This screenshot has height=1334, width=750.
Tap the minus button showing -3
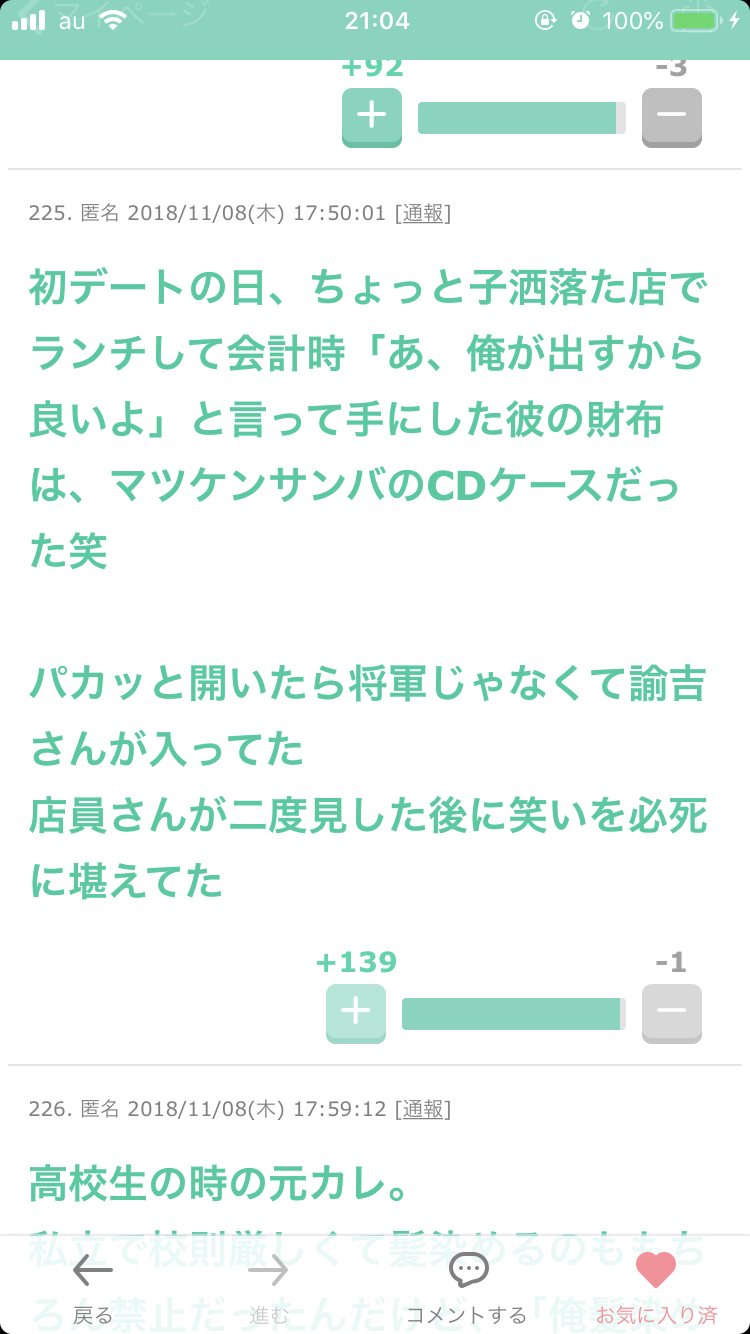(672, 117)
